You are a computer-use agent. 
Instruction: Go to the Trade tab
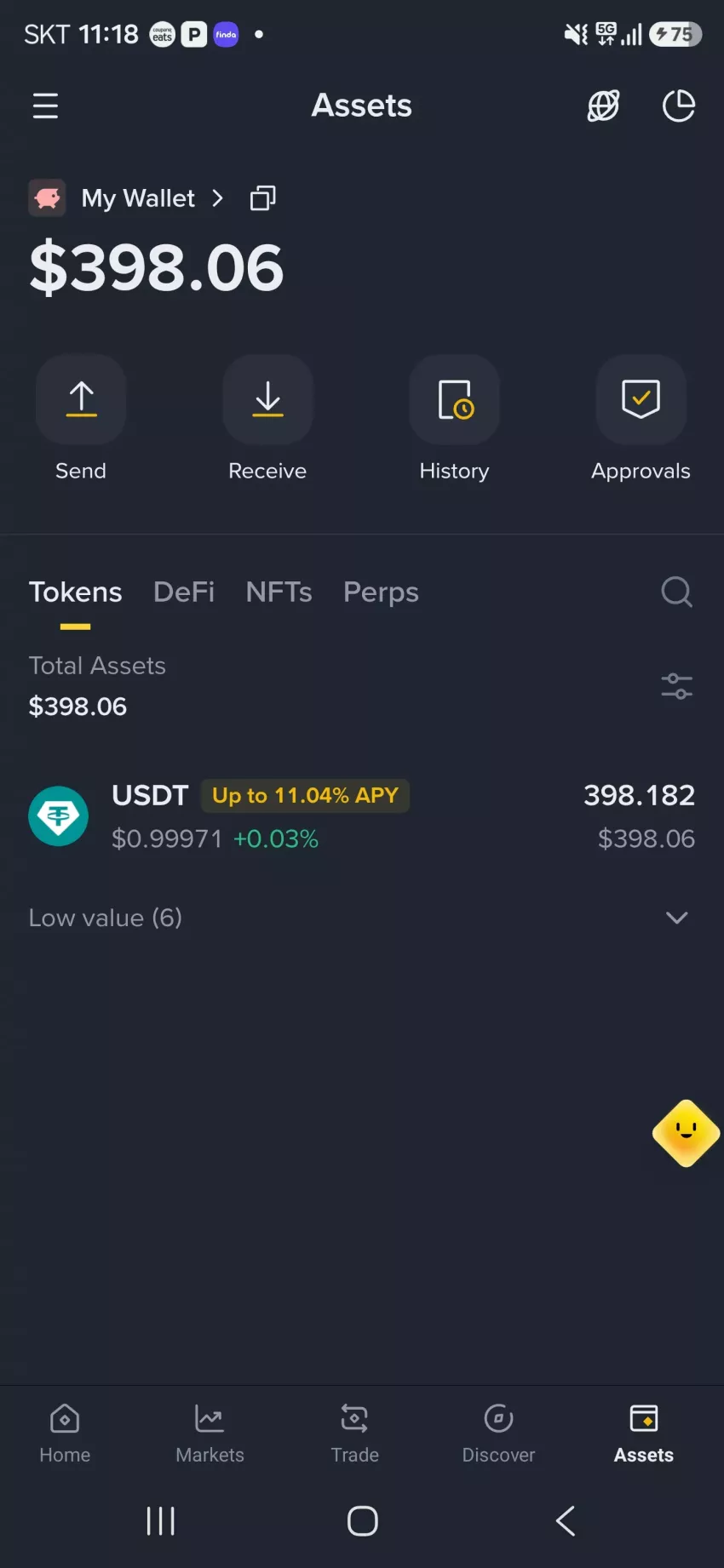click(354, 1434)
